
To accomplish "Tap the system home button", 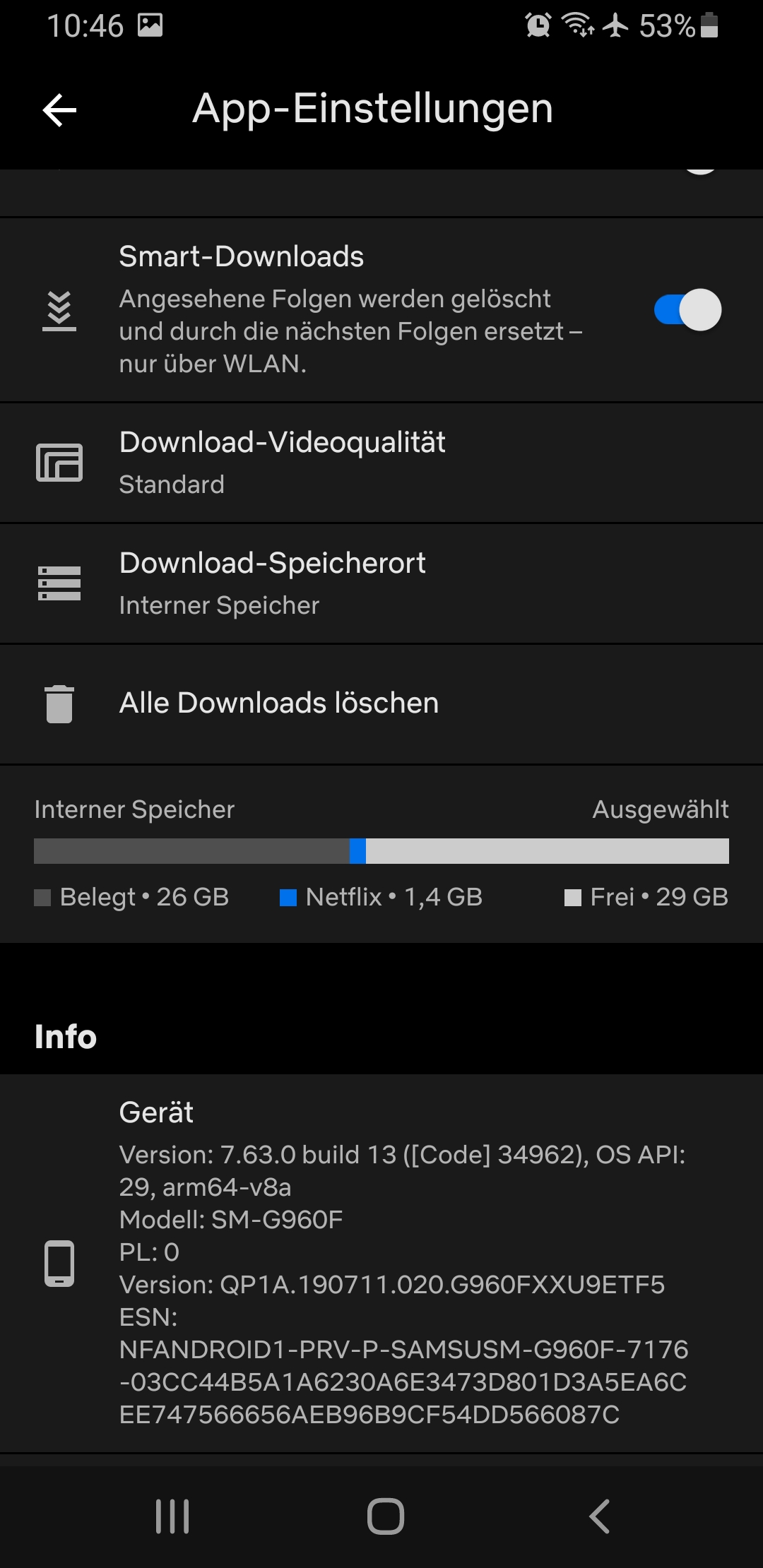I will [385, 1516].
